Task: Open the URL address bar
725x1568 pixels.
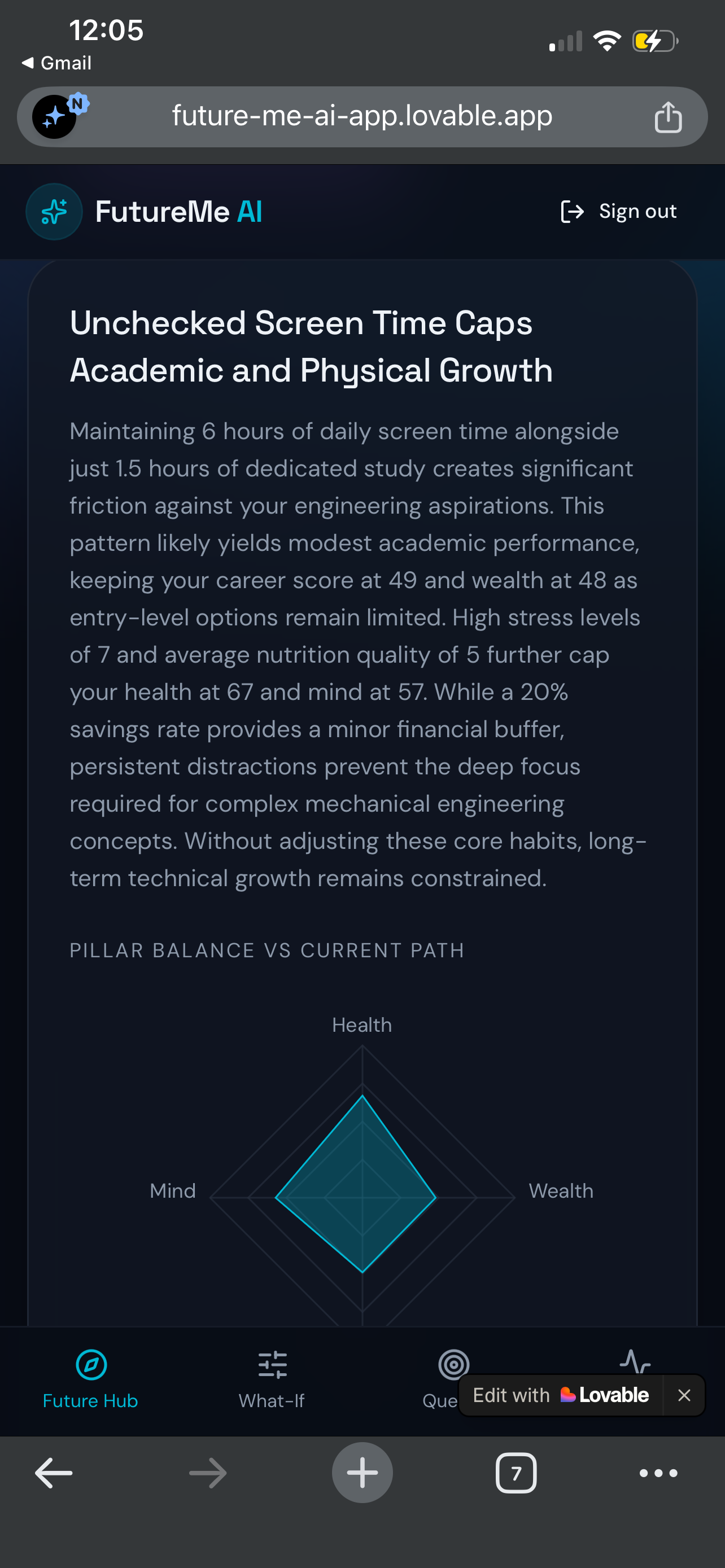Action: point(362,116)
